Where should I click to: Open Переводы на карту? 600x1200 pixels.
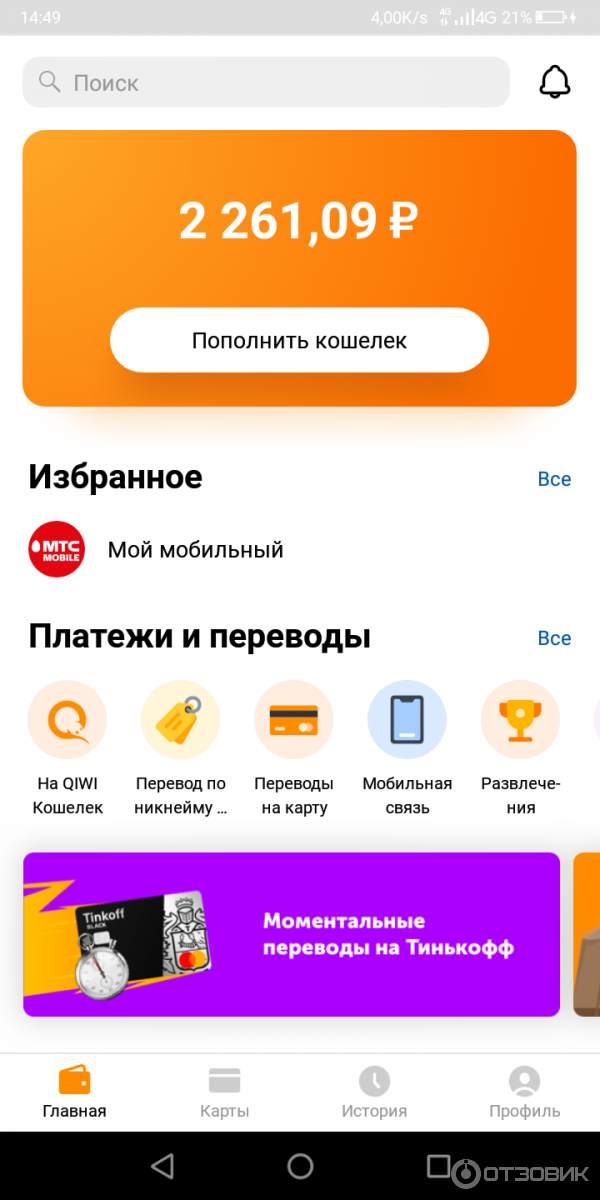click(294, 720)
